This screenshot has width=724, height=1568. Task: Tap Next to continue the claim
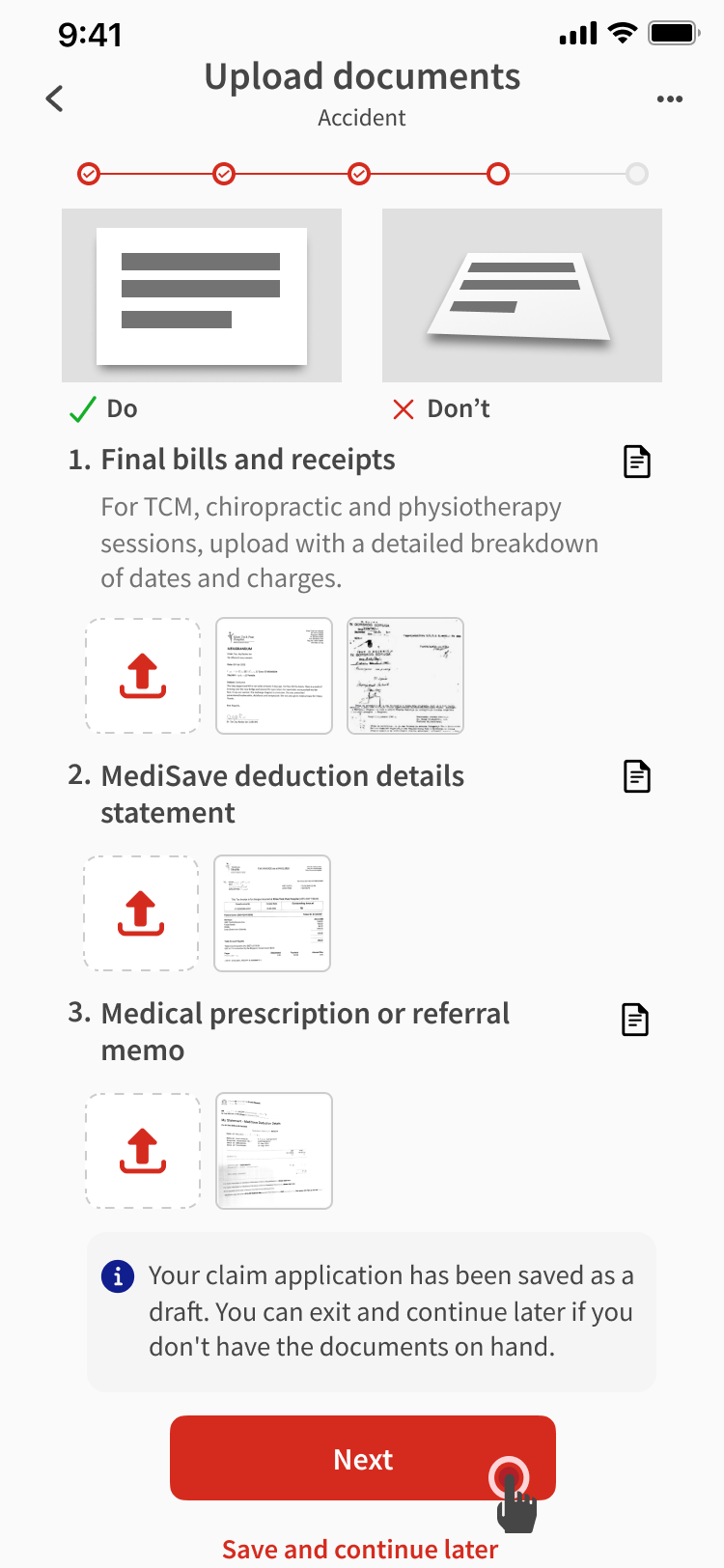[x=363, y=1458]
